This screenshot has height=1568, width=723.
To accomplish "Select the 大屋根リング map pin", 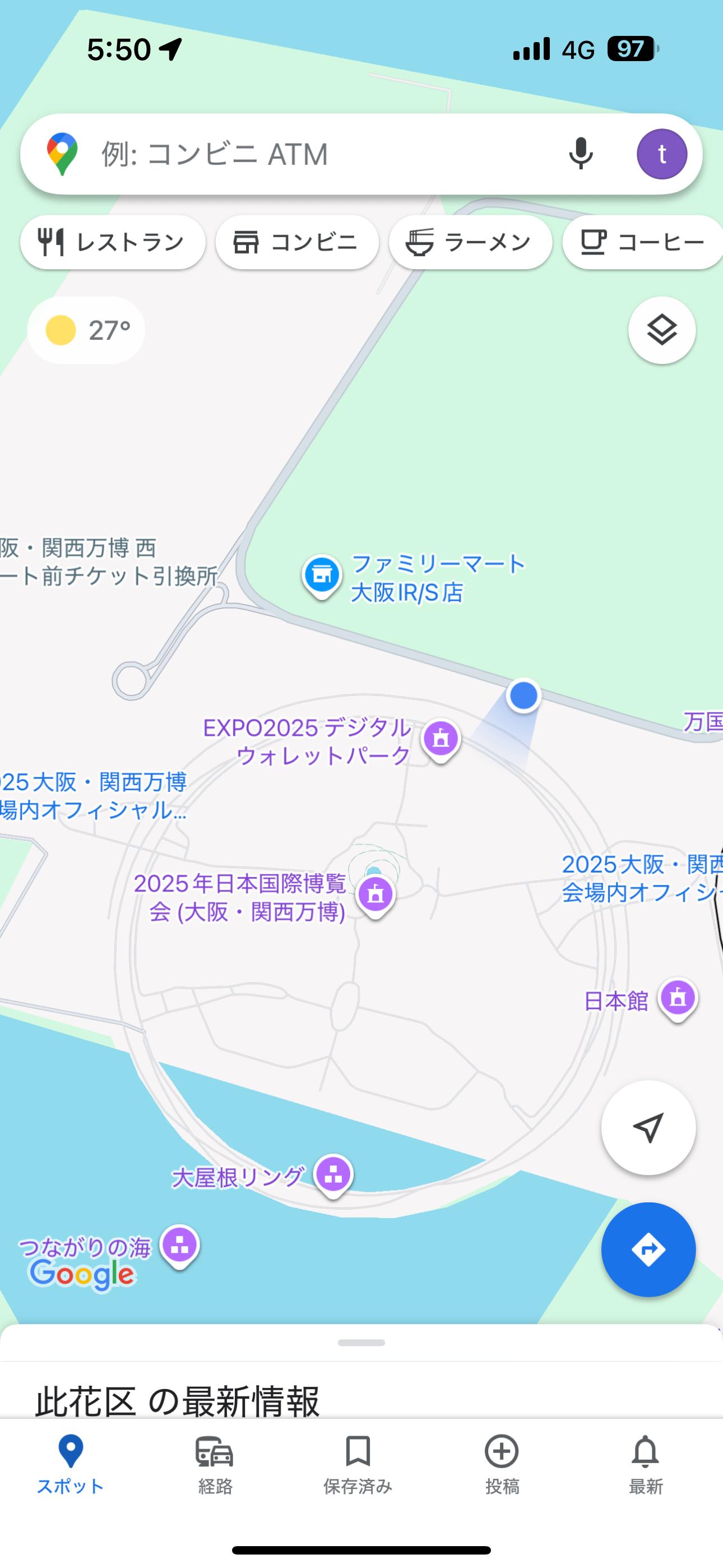I will click(x=333, y=1174).
